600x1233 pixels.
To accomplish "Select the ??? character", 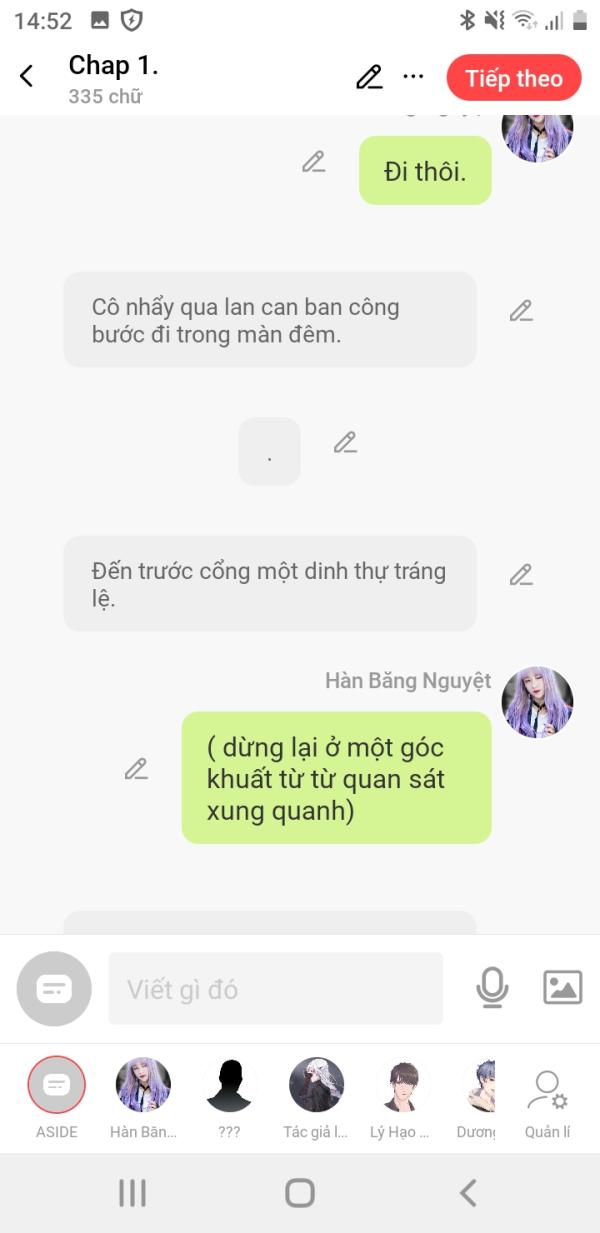I will tap(229, 1085).
